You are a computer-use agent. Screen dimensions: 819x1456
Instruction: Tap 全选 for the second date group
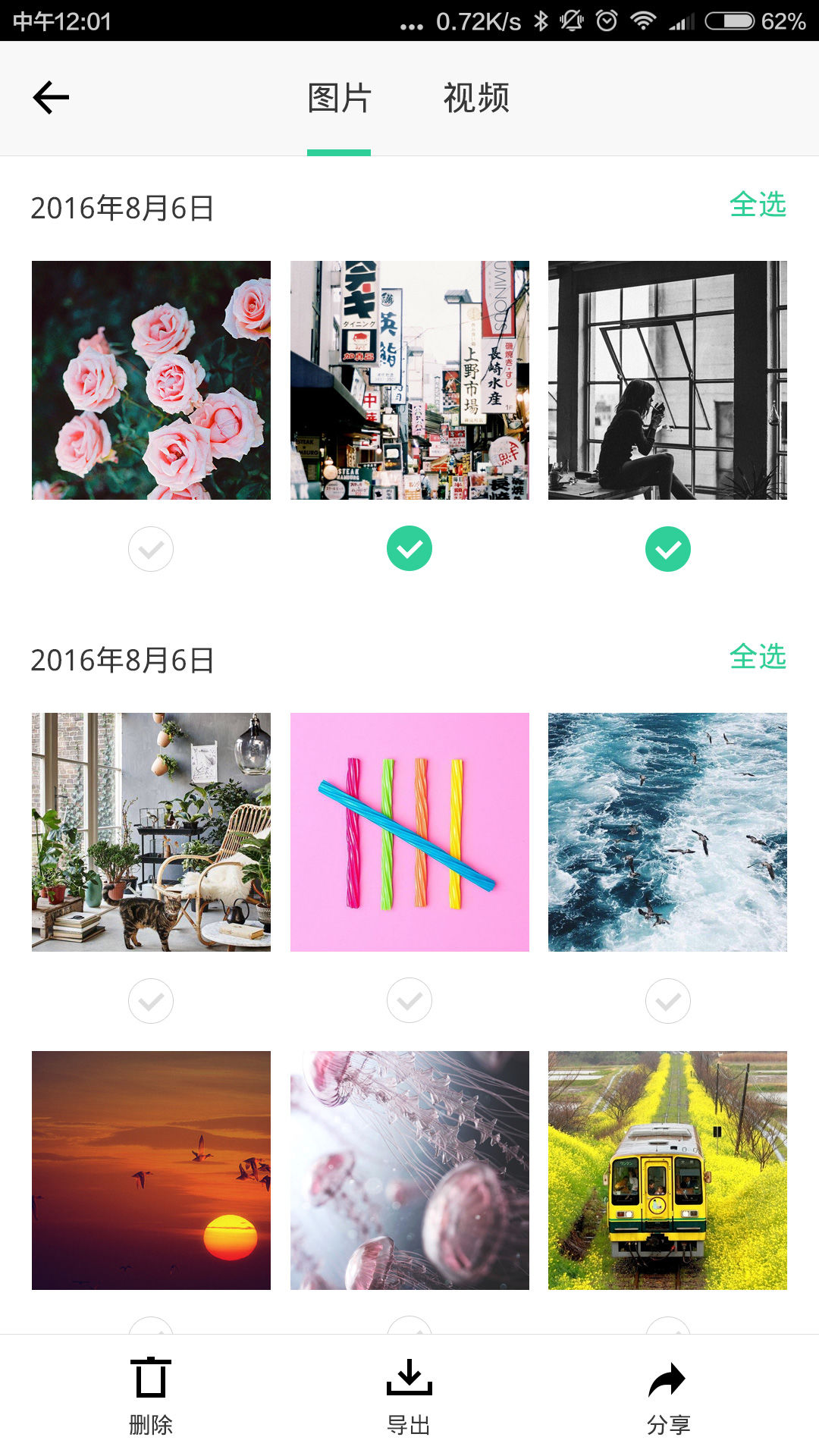pyautogui.click(x=758, y=657)
